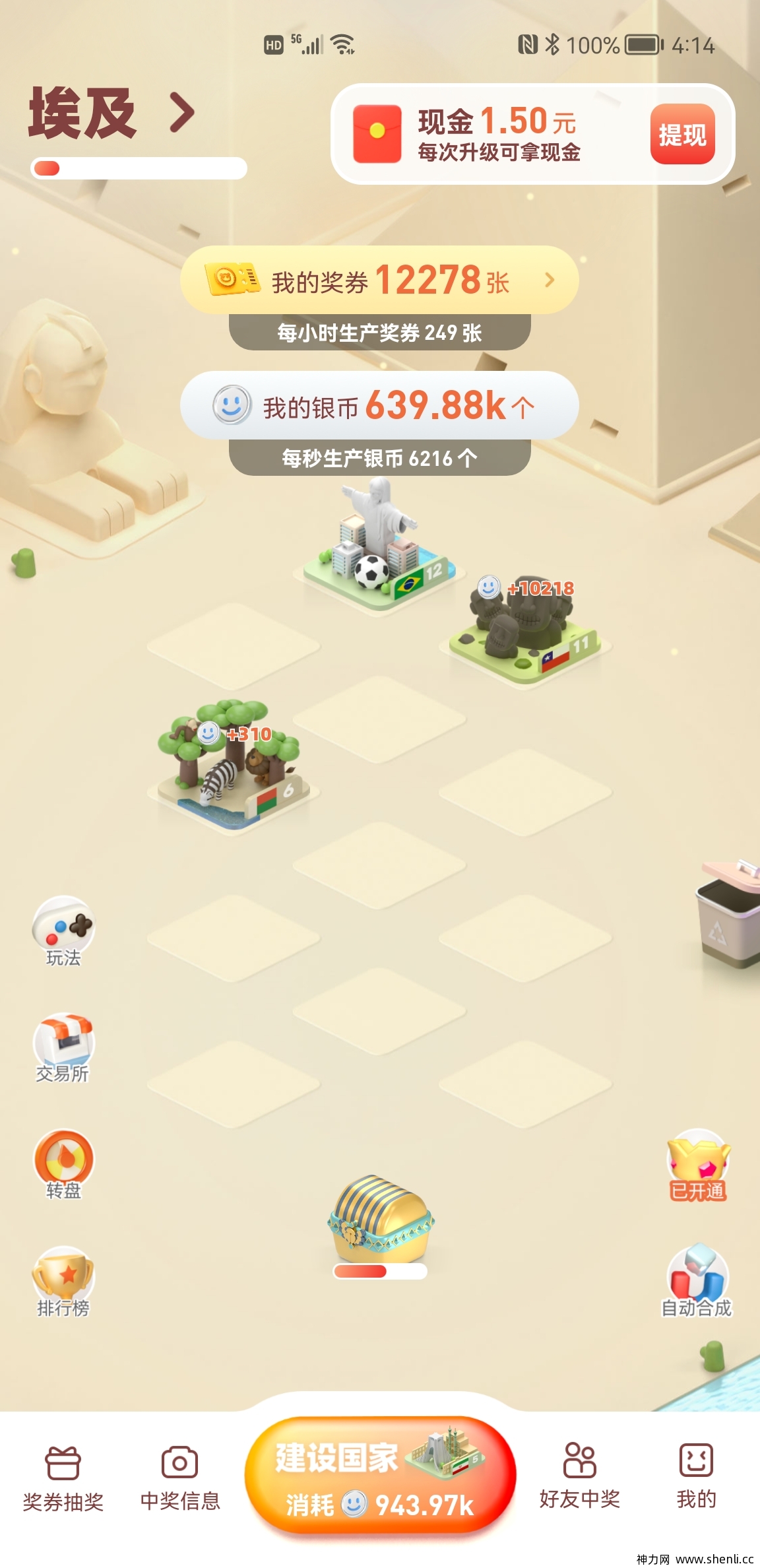Switch to the 奖券抽奖 tab
This screenshot has height=1568, width=760.
63,1478
